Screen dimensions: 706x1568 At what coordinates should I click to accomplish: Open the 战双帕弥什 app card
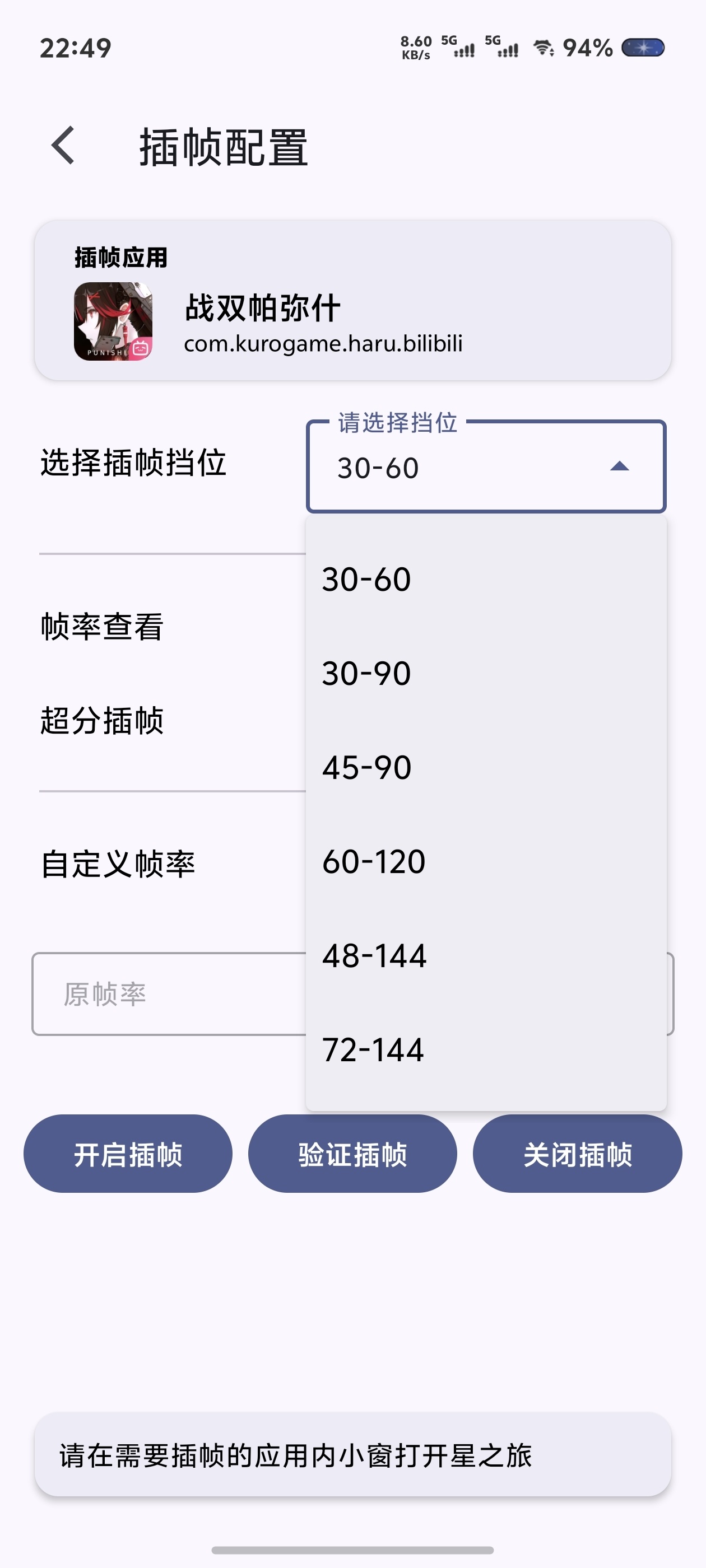pos(352,301)
